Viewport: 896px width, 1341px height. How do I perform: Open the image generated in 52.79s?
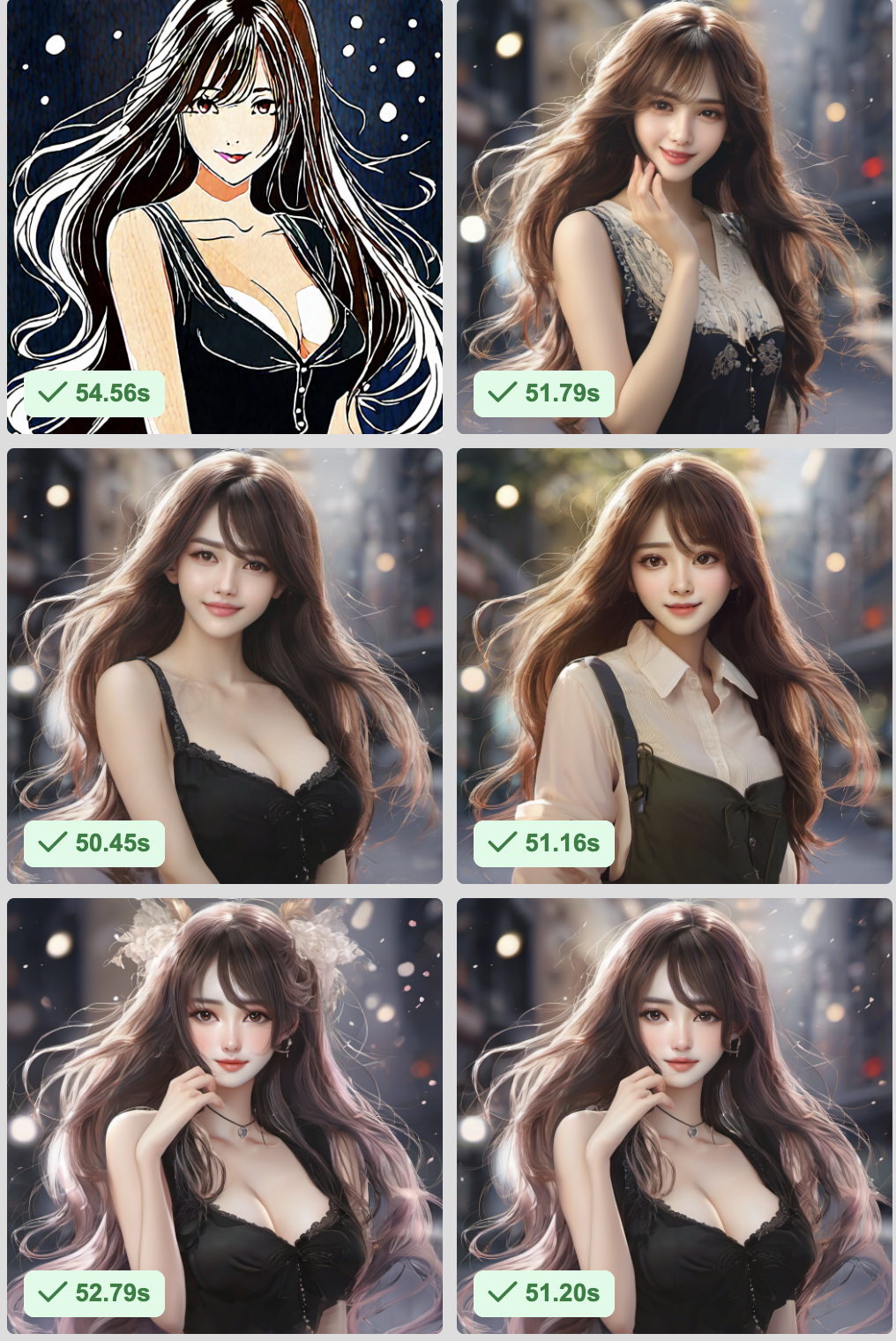tap(225, 1116)
